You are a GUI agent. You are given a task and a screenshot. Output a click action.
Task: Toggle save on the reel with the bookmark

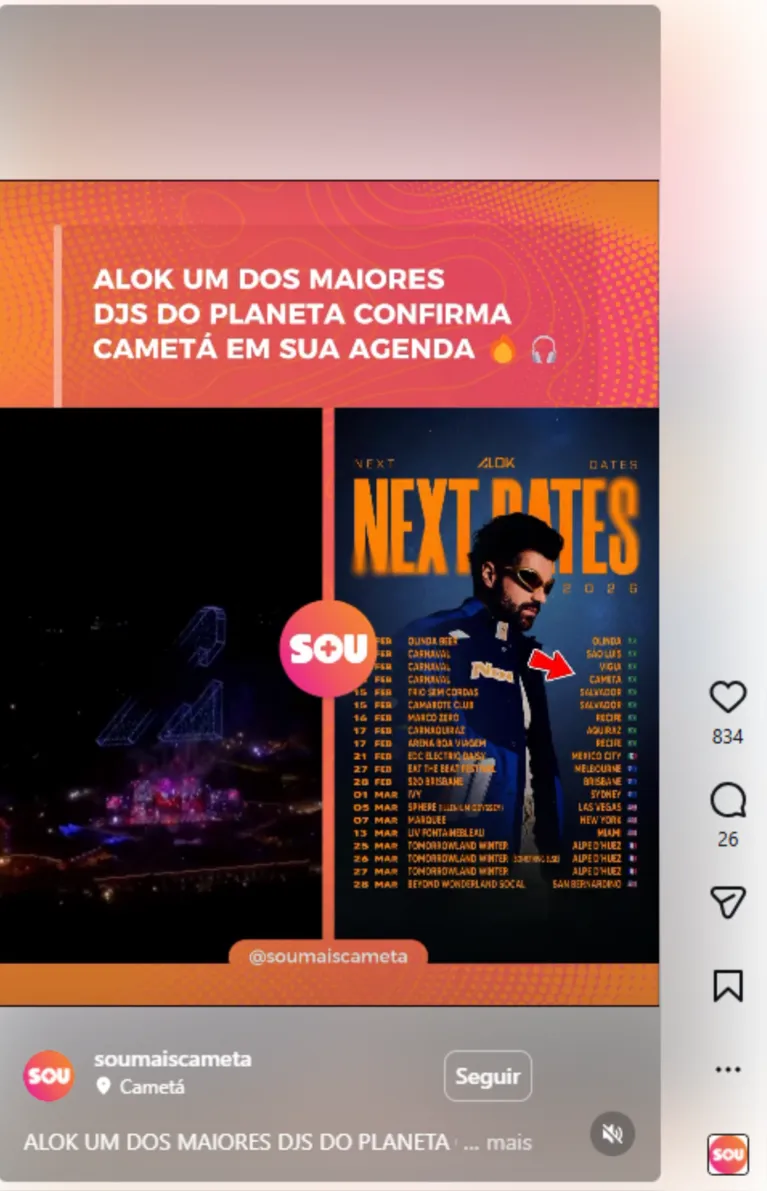point(729,986)
